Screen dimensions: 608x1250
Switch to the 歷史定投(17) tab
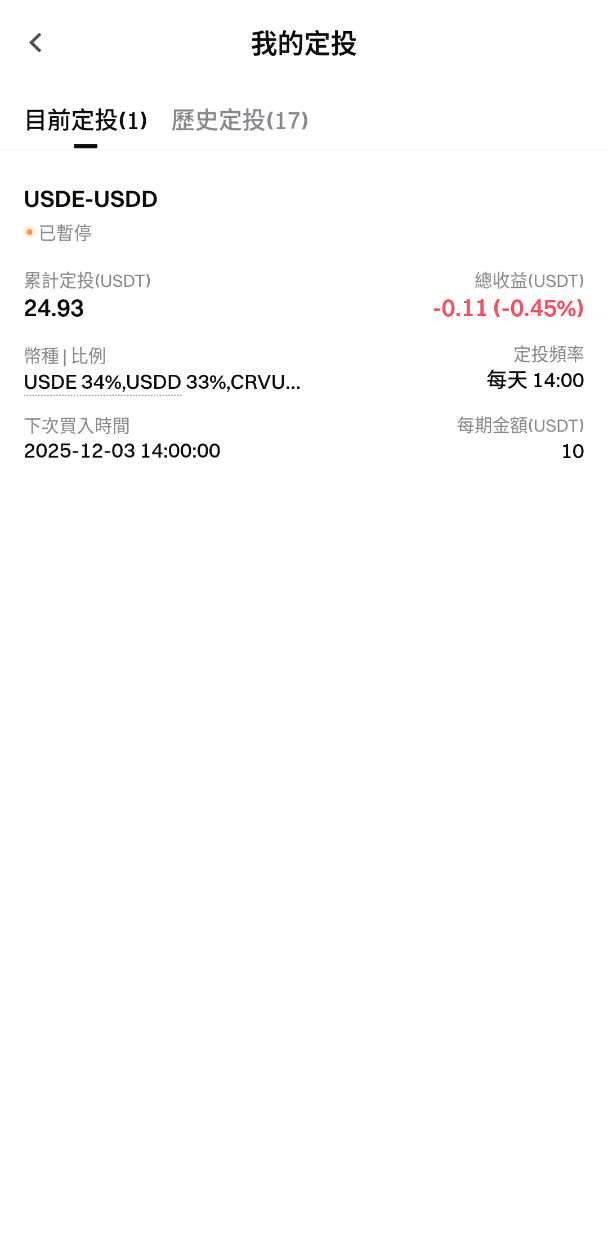(x=240, y=121)
